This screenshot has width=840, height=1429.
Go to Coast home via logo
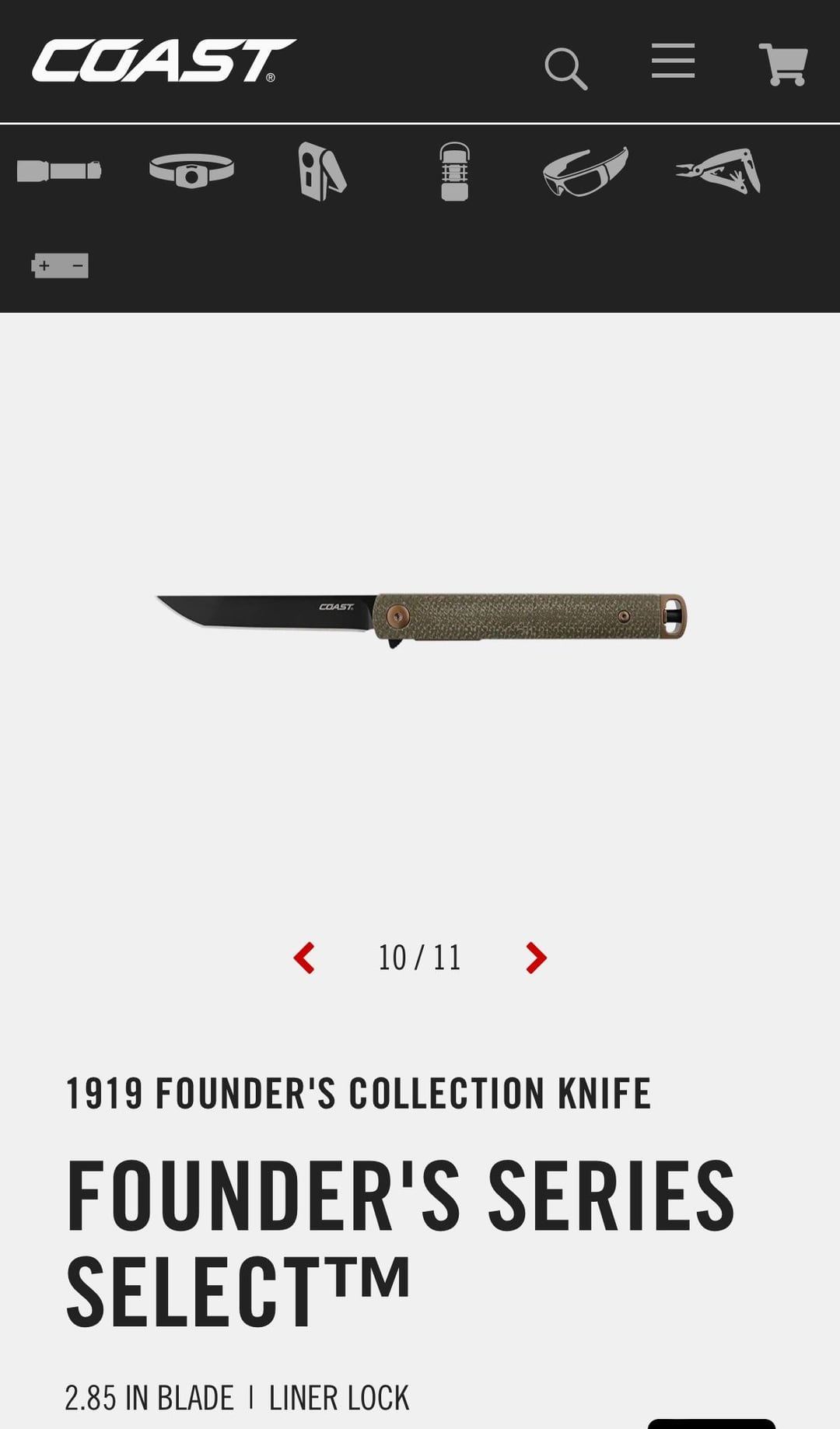(163, 61)
